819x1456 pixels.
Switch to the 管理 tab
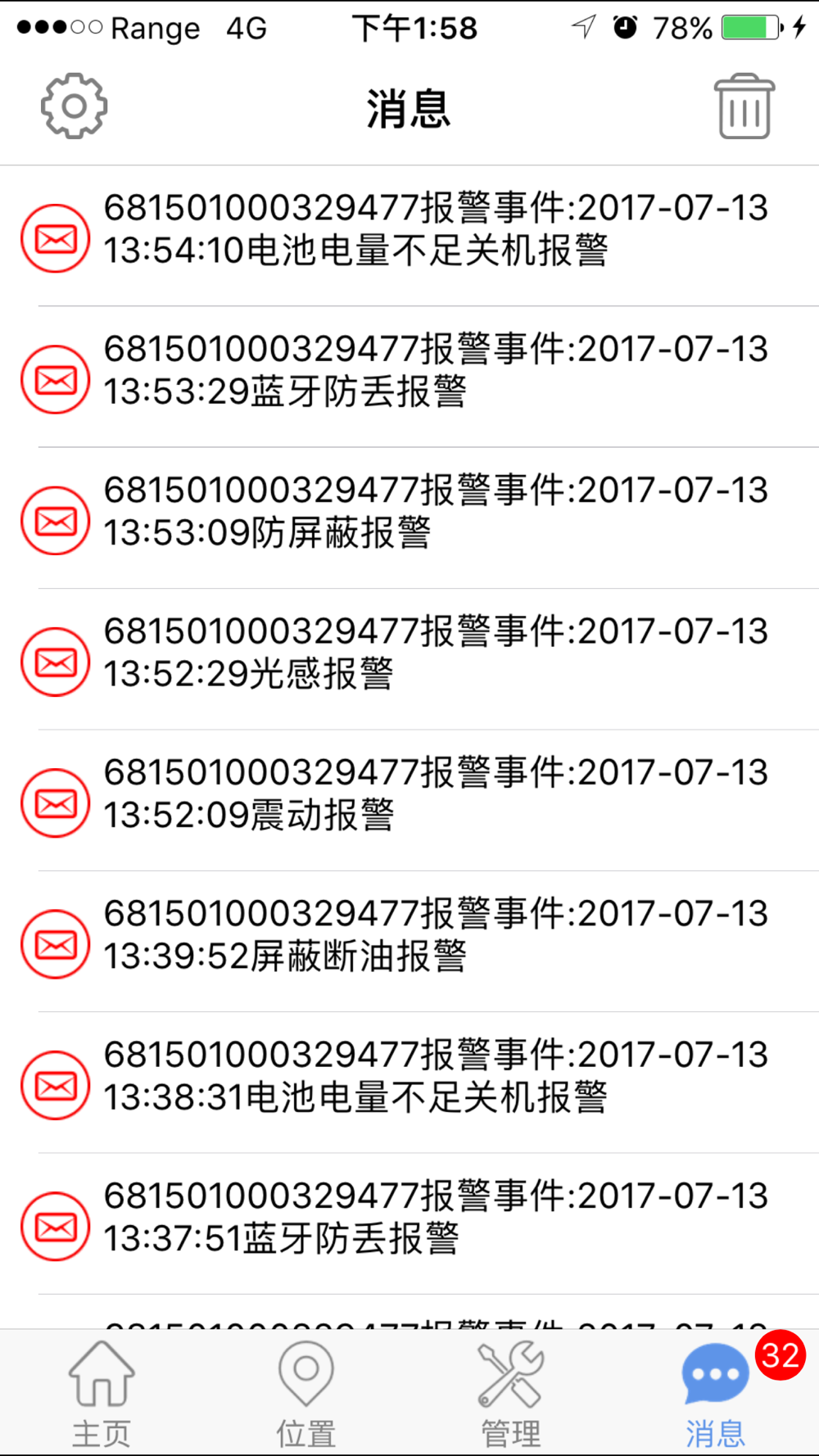pyautogui.click(x=511, y=1393)
